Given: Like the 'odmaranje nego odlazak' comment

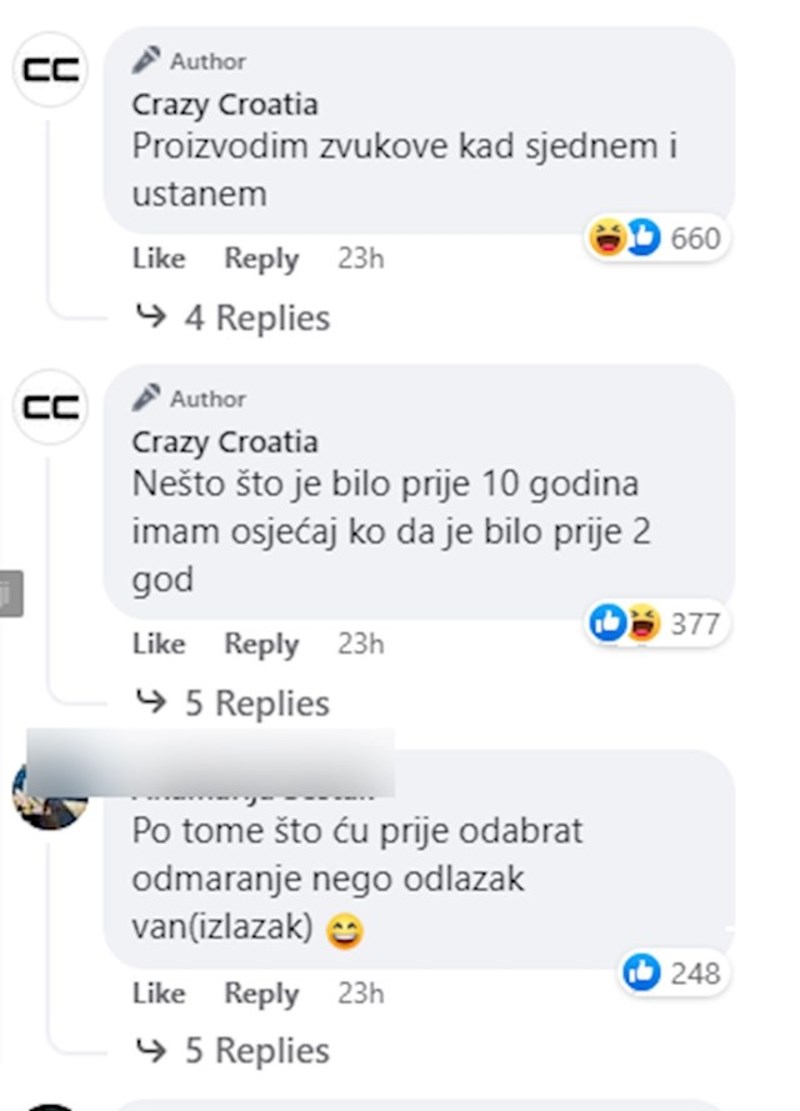Looking at the screenshot, I should 158,993.
